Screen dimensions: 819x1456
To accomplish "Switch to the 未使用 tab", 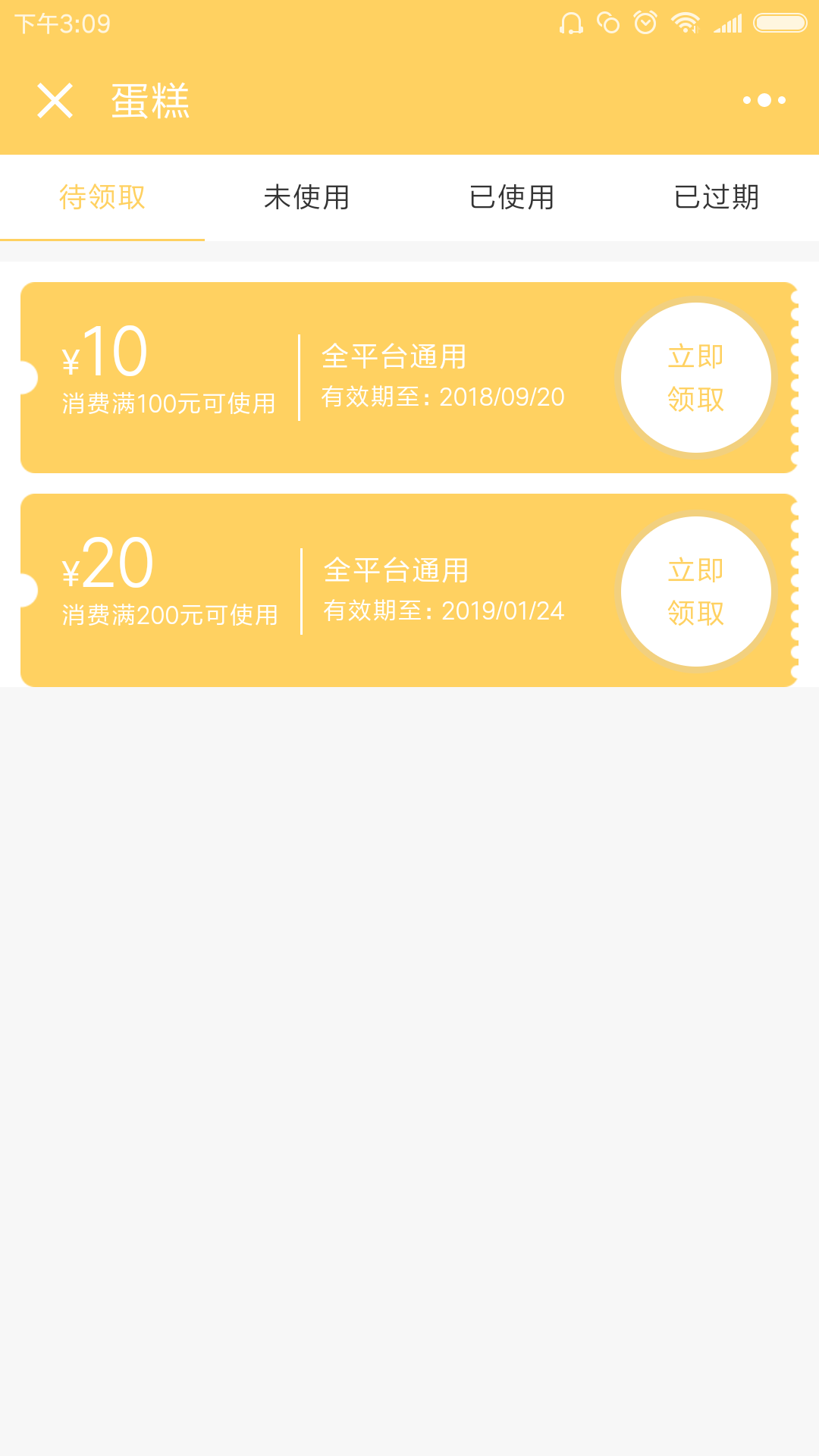I will click(307, 197).
